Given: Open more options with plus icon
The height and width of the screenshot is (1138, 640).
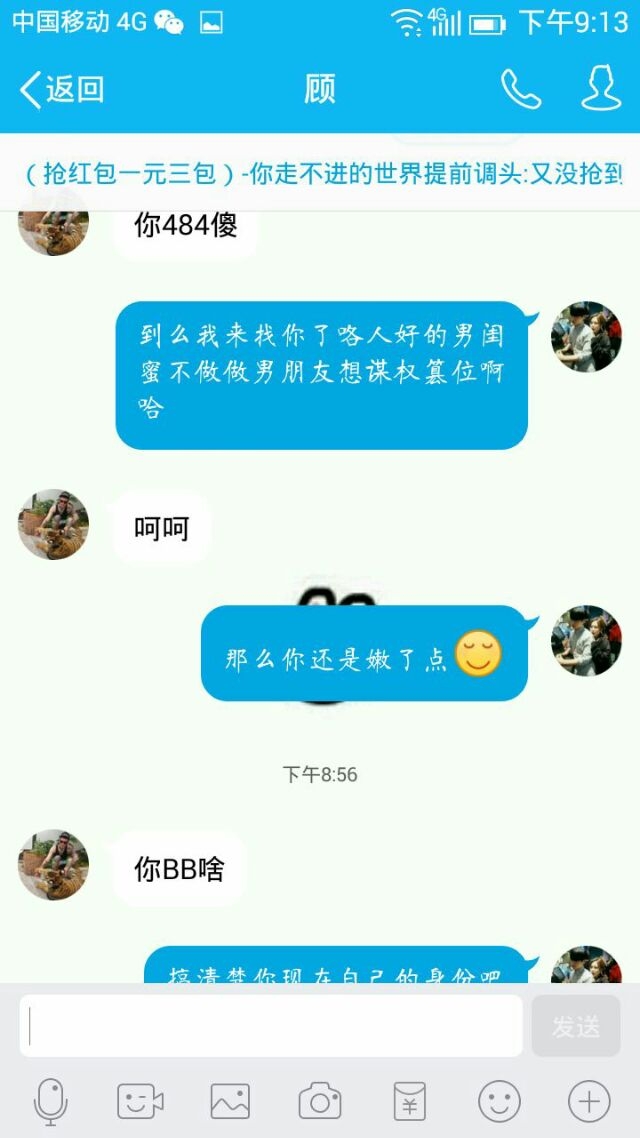Looking at the screenshot, I should coord(588,1102).
